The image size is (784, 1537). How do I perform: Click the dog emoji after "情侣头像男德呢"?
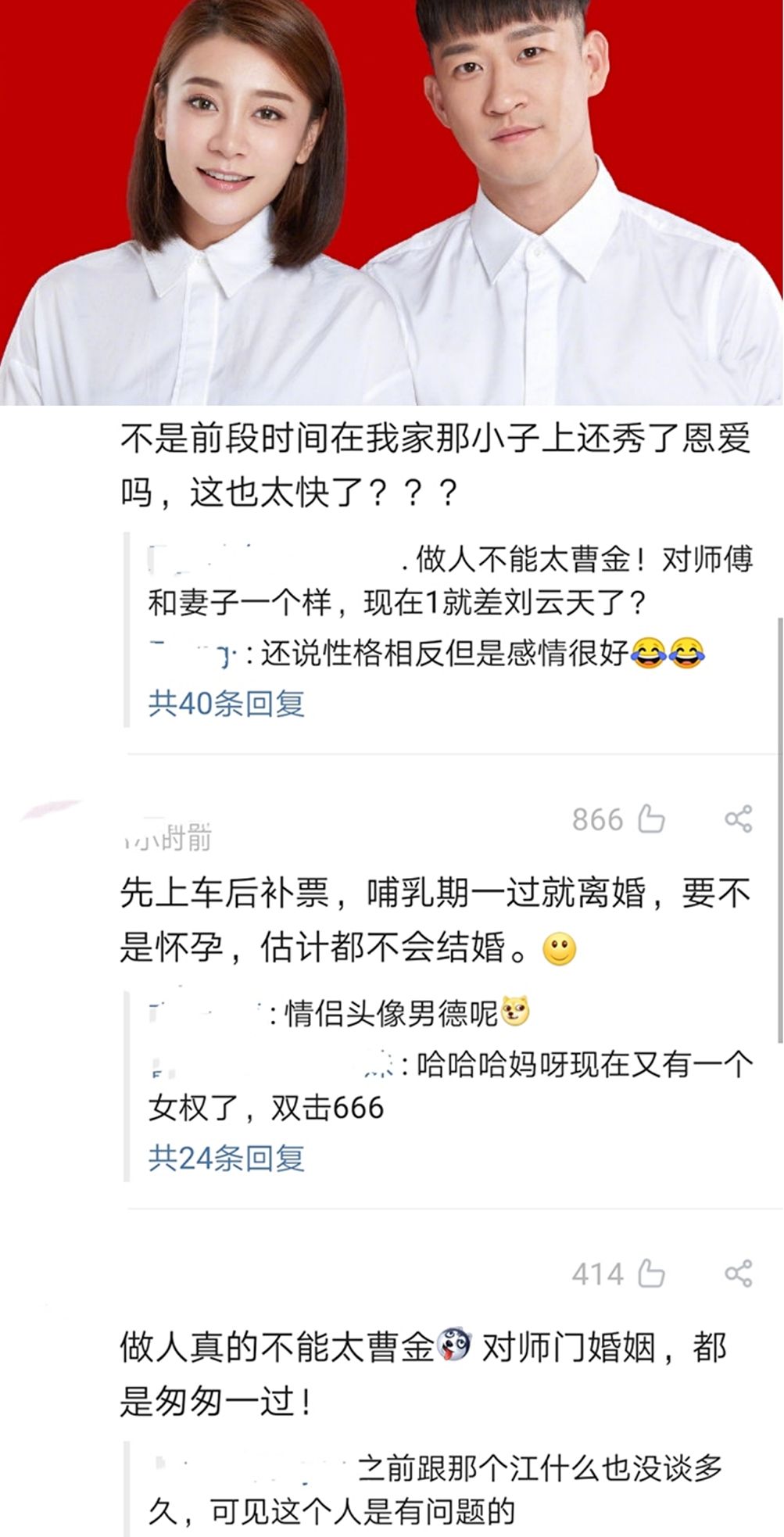[513, 1012]
